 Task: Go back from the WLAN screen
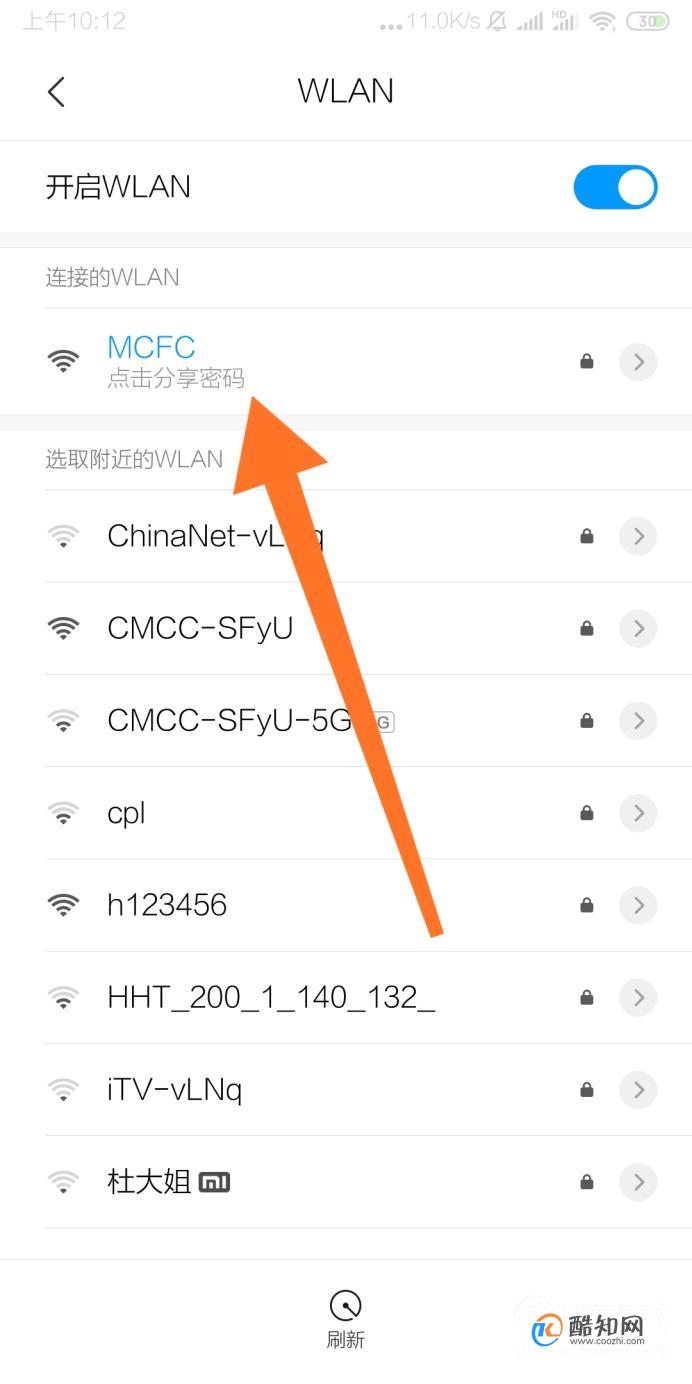56,92
